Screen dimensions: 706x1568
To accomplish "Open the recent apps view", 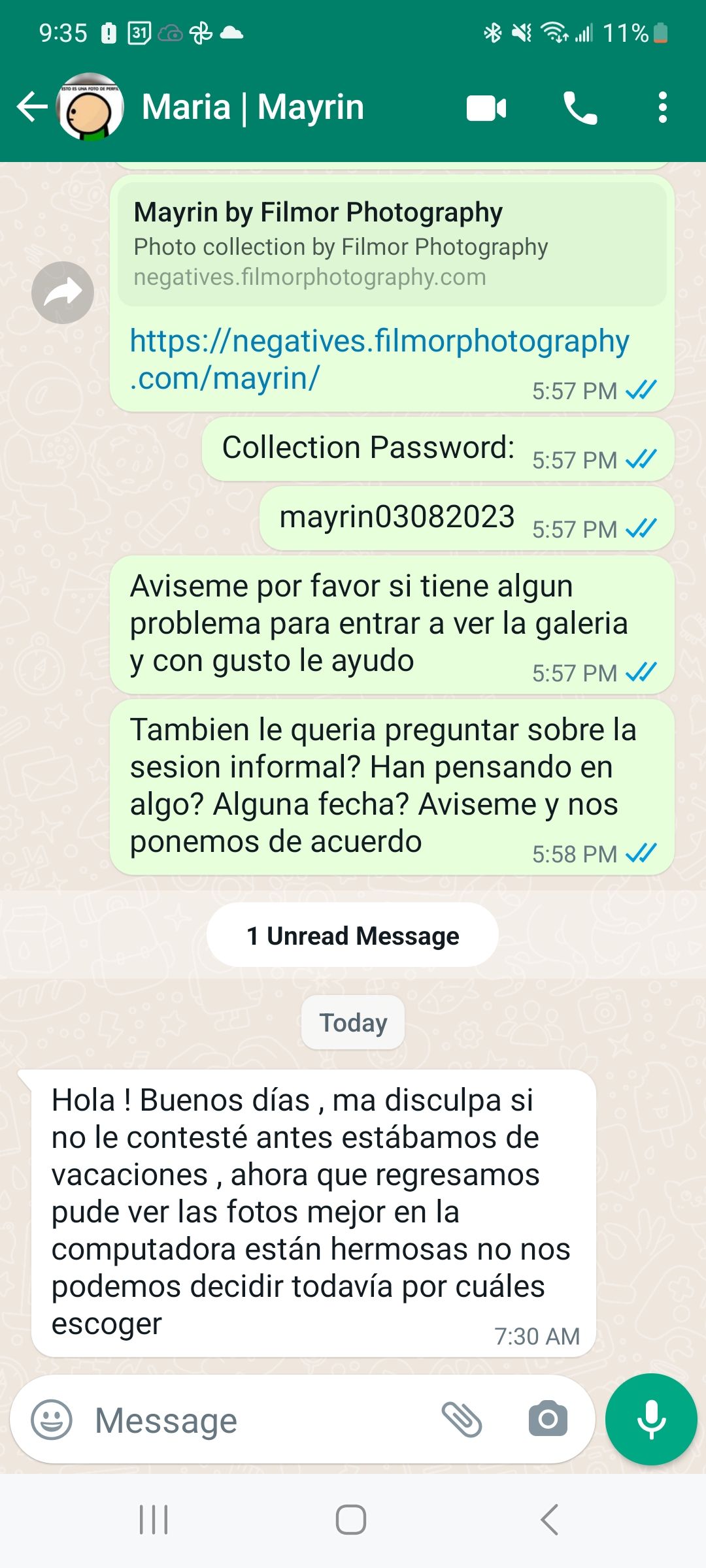I will [154, 1520].
